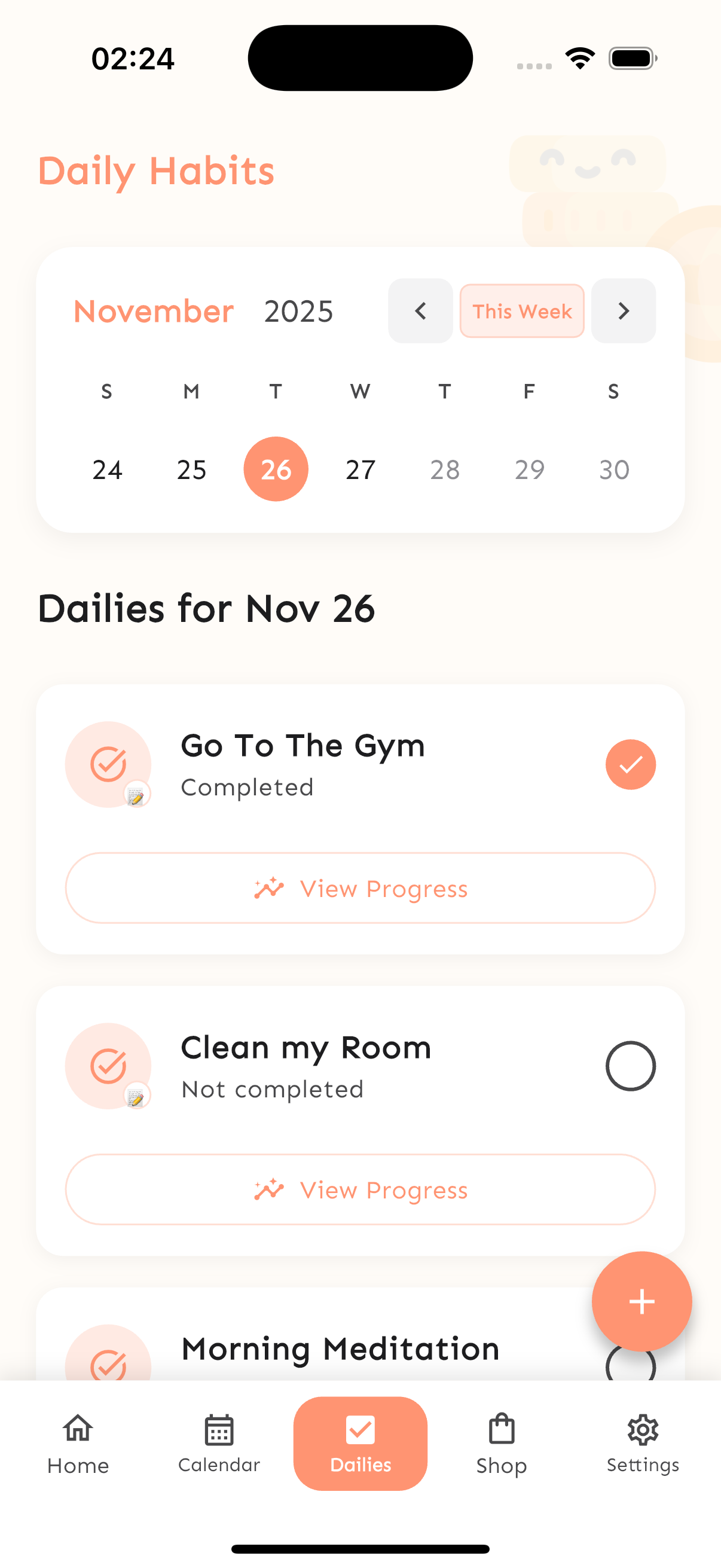Screen dimensions: 721x1568
Task: Select the highlighted day 26
Action: [276, 469]
